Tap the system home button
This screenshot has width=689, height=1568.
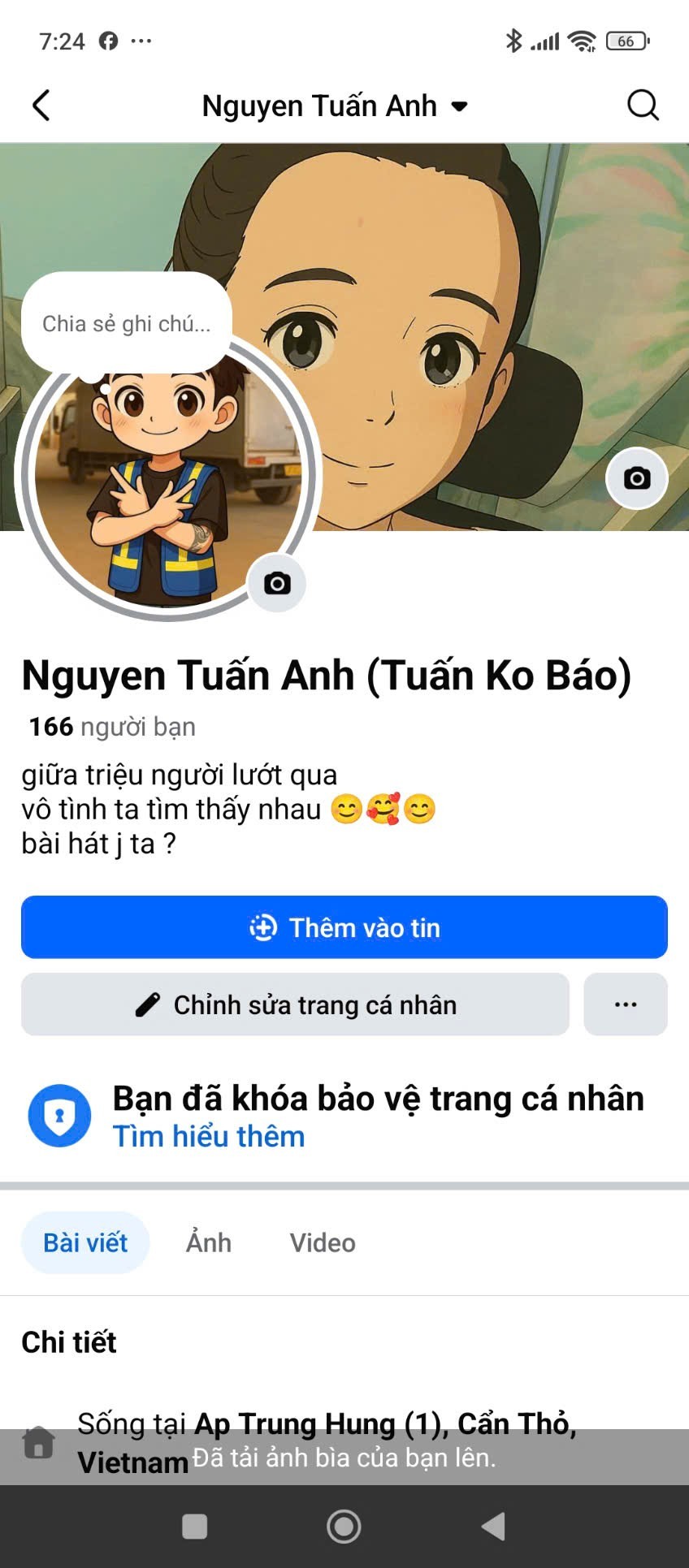pos(344,1527)
